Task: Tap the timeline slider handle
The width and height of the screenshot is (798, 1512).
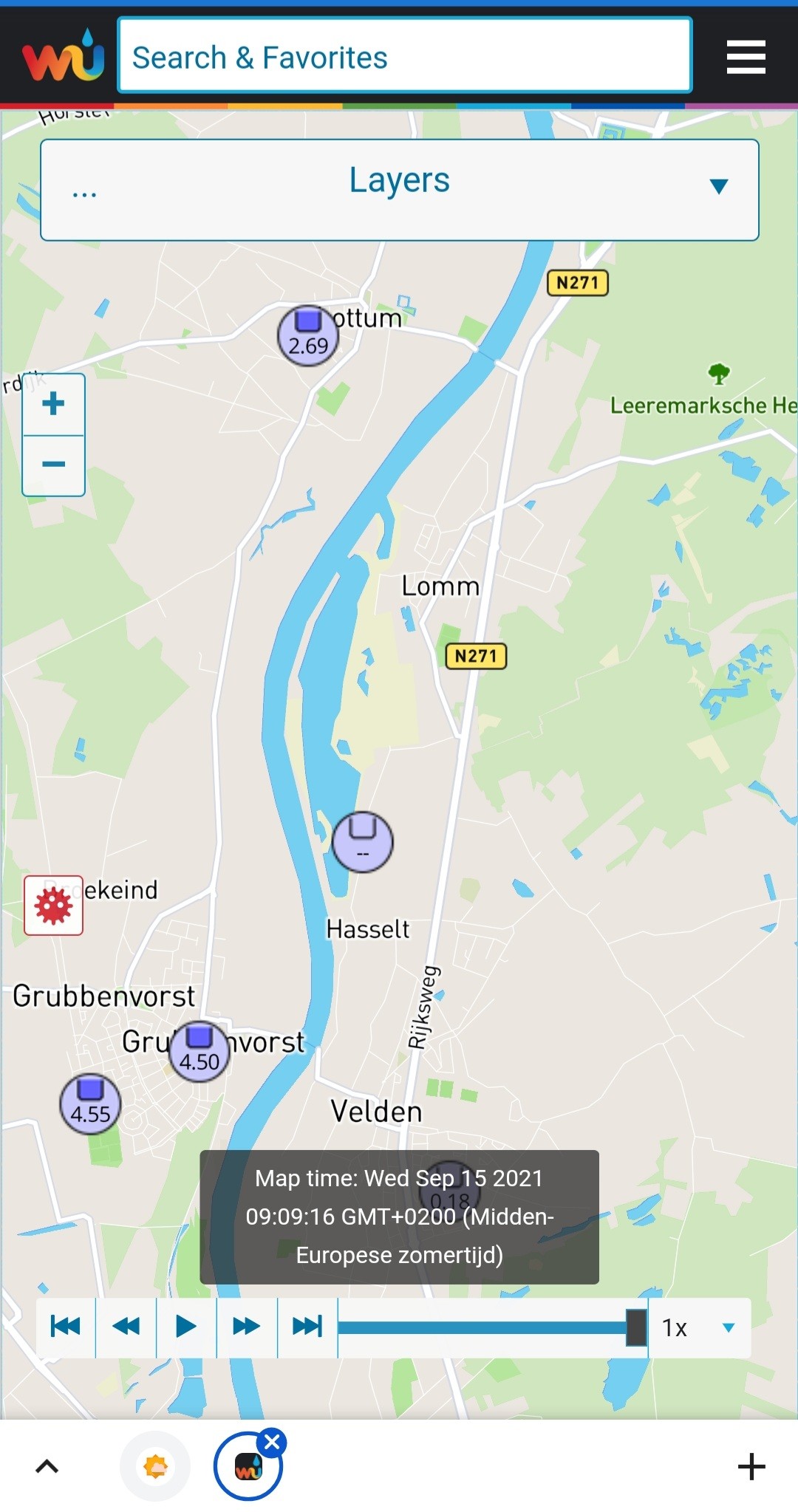Action: click(x=636, y=1327)
